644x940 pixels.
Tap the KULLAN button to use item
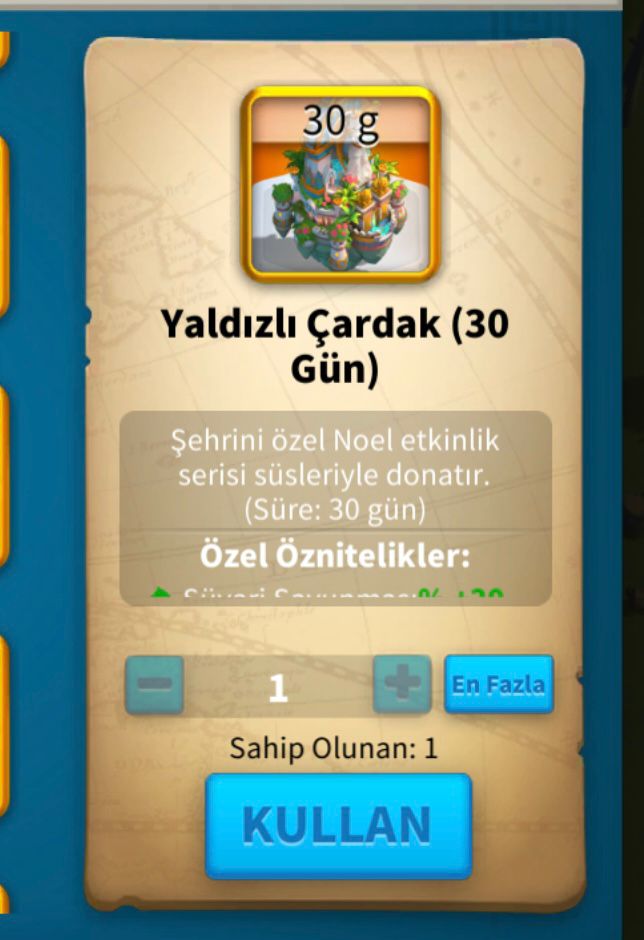point(337,825)
